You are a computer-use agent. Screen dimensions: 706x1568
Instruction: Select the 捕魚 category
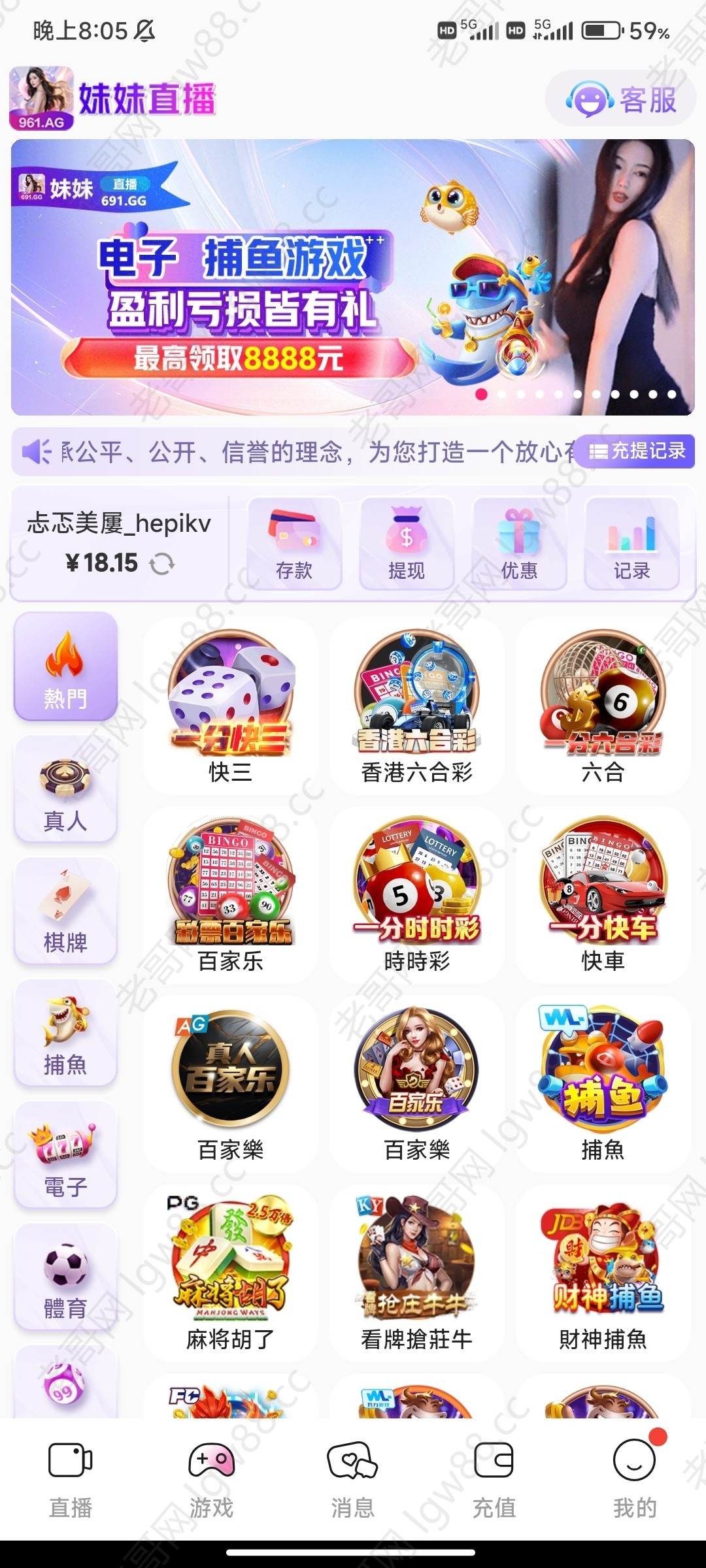[x=65, y=1033]
